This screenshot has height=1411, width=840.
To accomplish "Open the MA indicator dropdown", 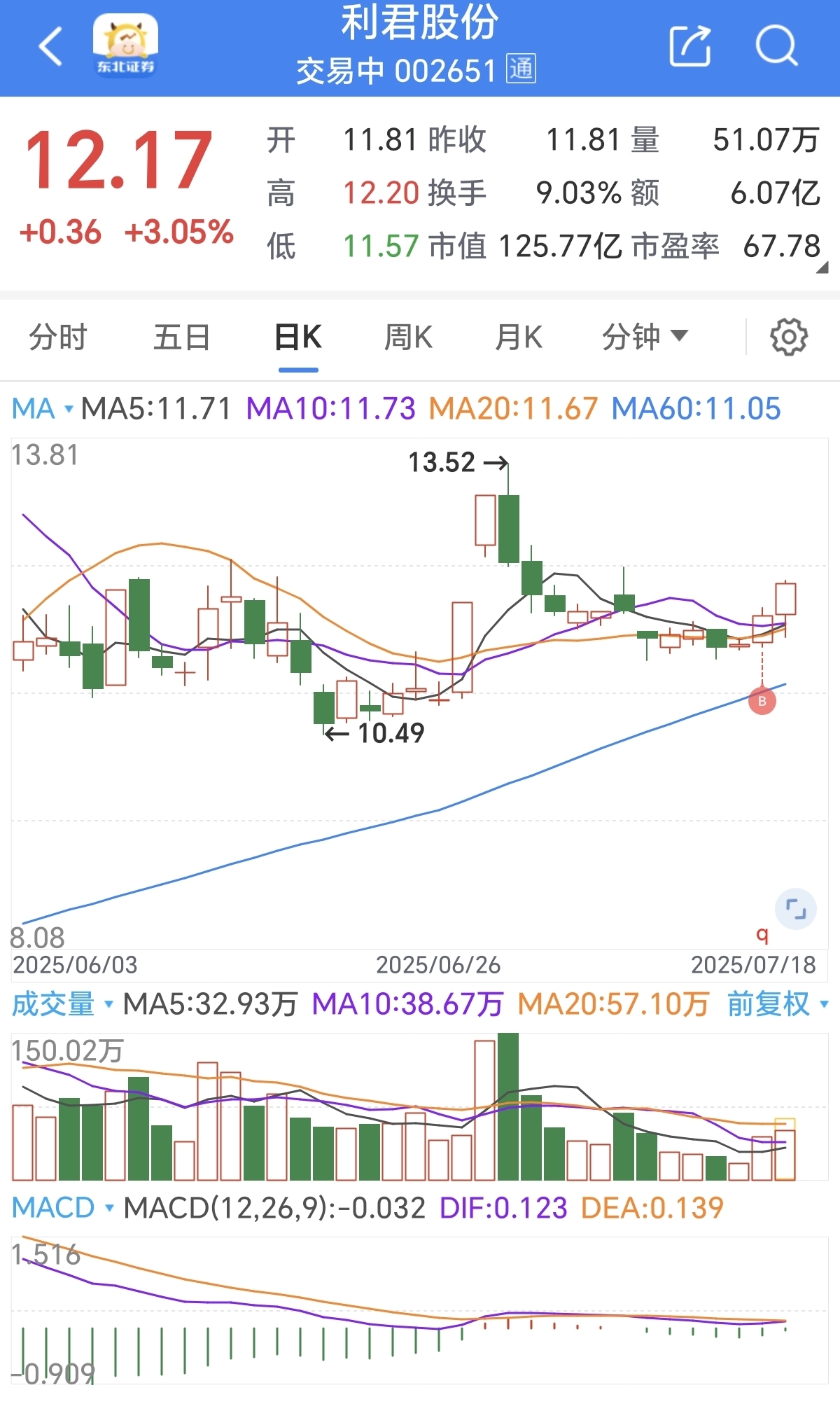I will pos(42,409).
